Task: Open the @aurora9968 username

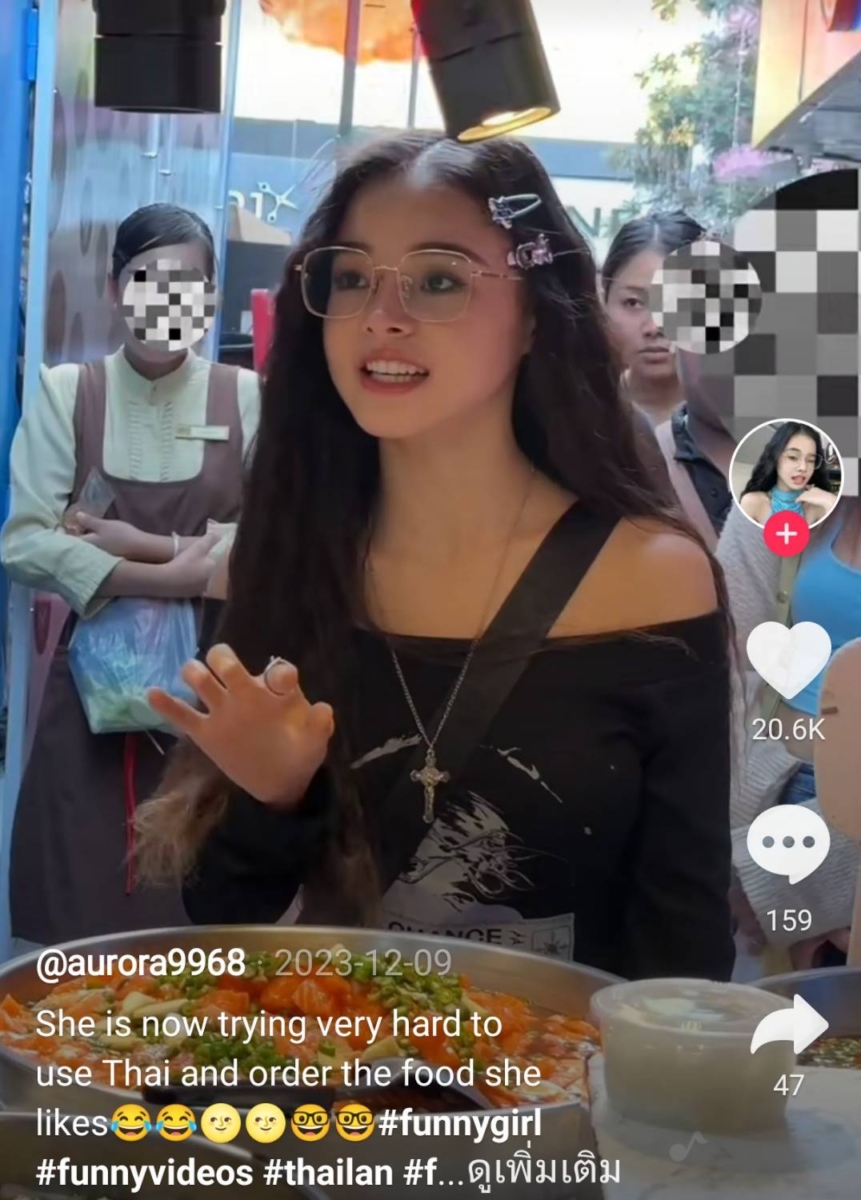Action: click(x=141, y=964)
